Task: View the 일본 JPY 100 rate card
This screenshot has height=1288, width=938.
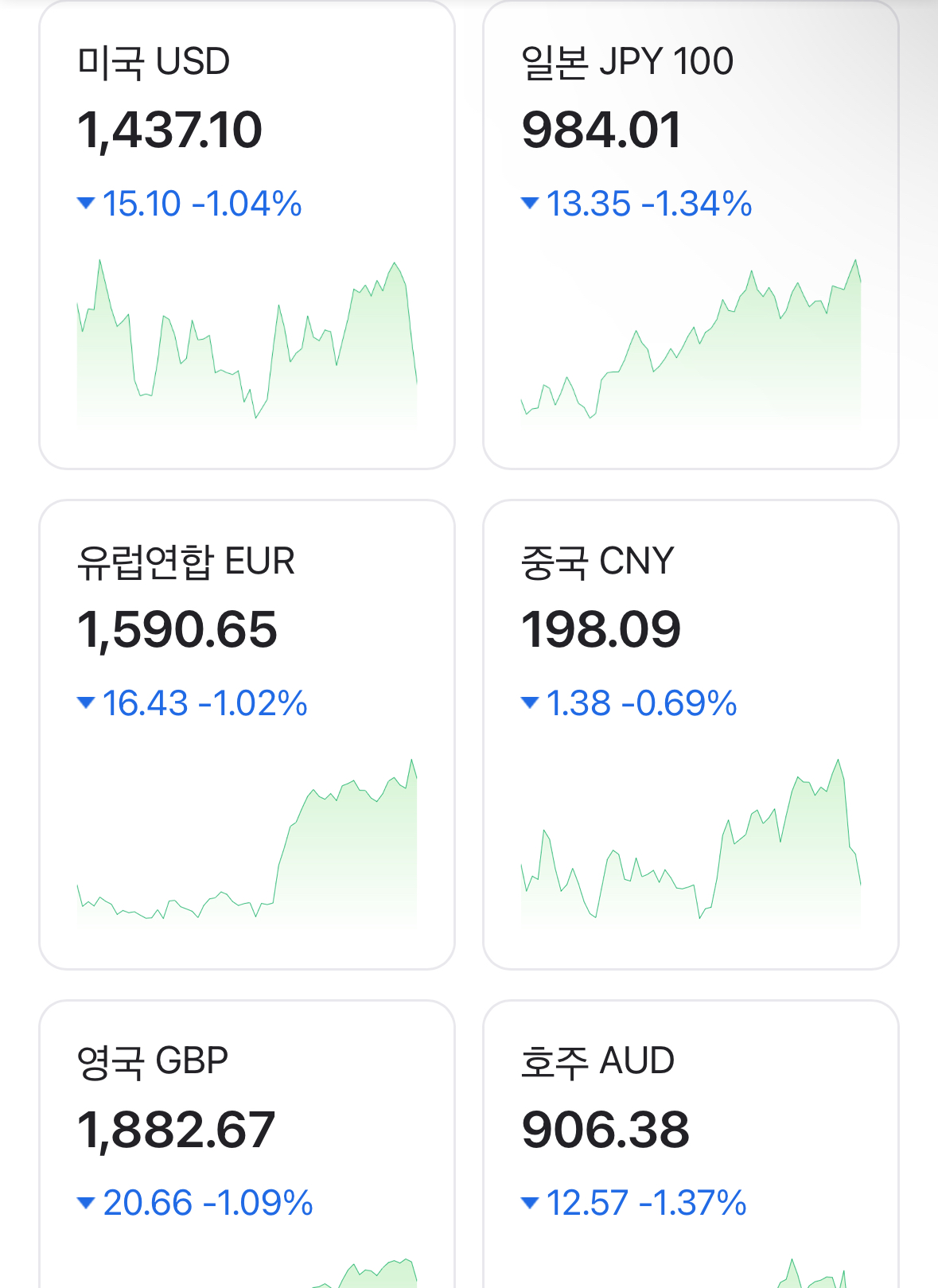Action: (x=691, y=235)
